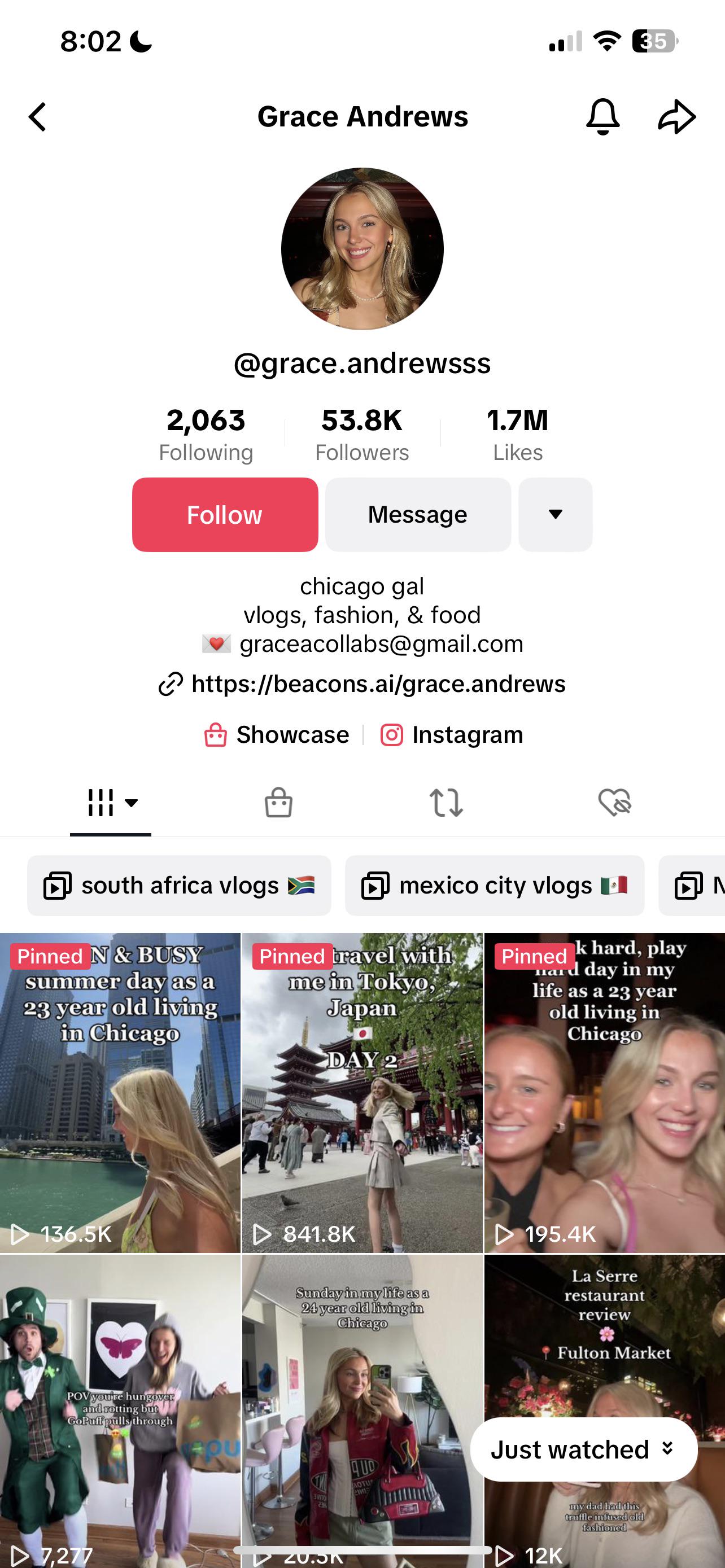Open liked videos via the crossed-heart icon
725x1568 pixels.
[614, 803]
